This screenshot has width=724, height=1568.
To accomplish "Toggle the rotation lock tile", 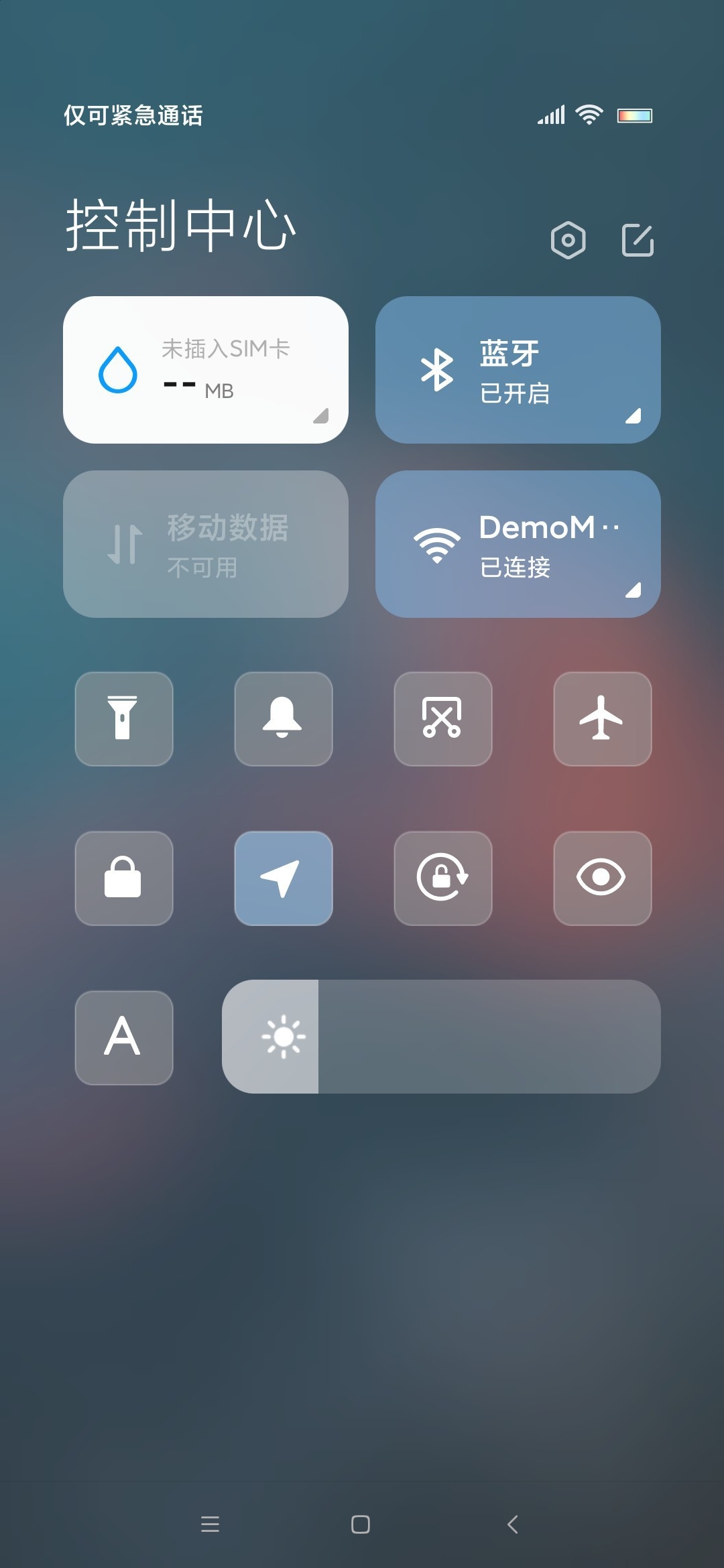I will tap(442, 878).
